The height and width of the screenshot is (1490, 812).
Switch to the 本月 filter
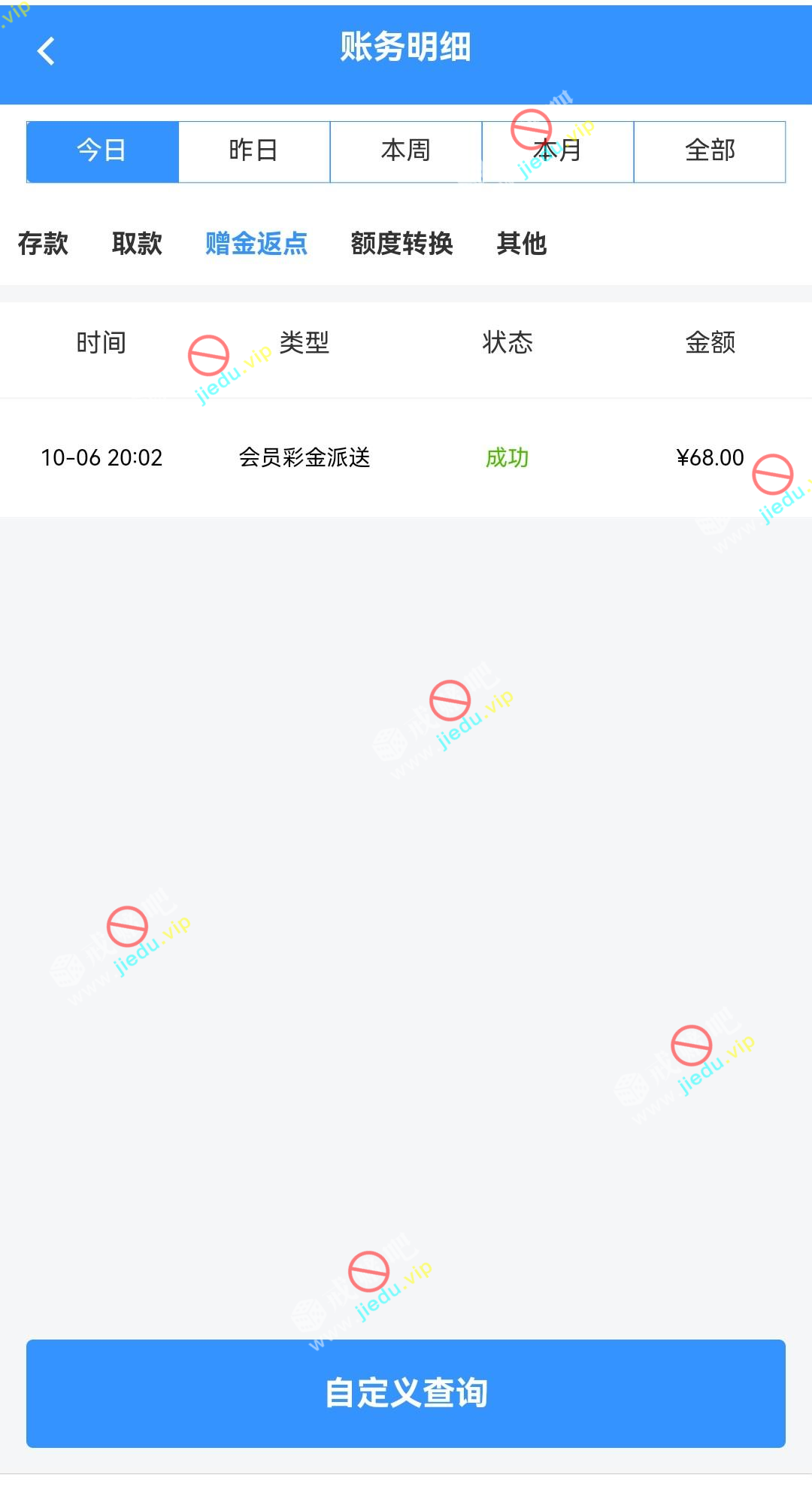[558, 151]
